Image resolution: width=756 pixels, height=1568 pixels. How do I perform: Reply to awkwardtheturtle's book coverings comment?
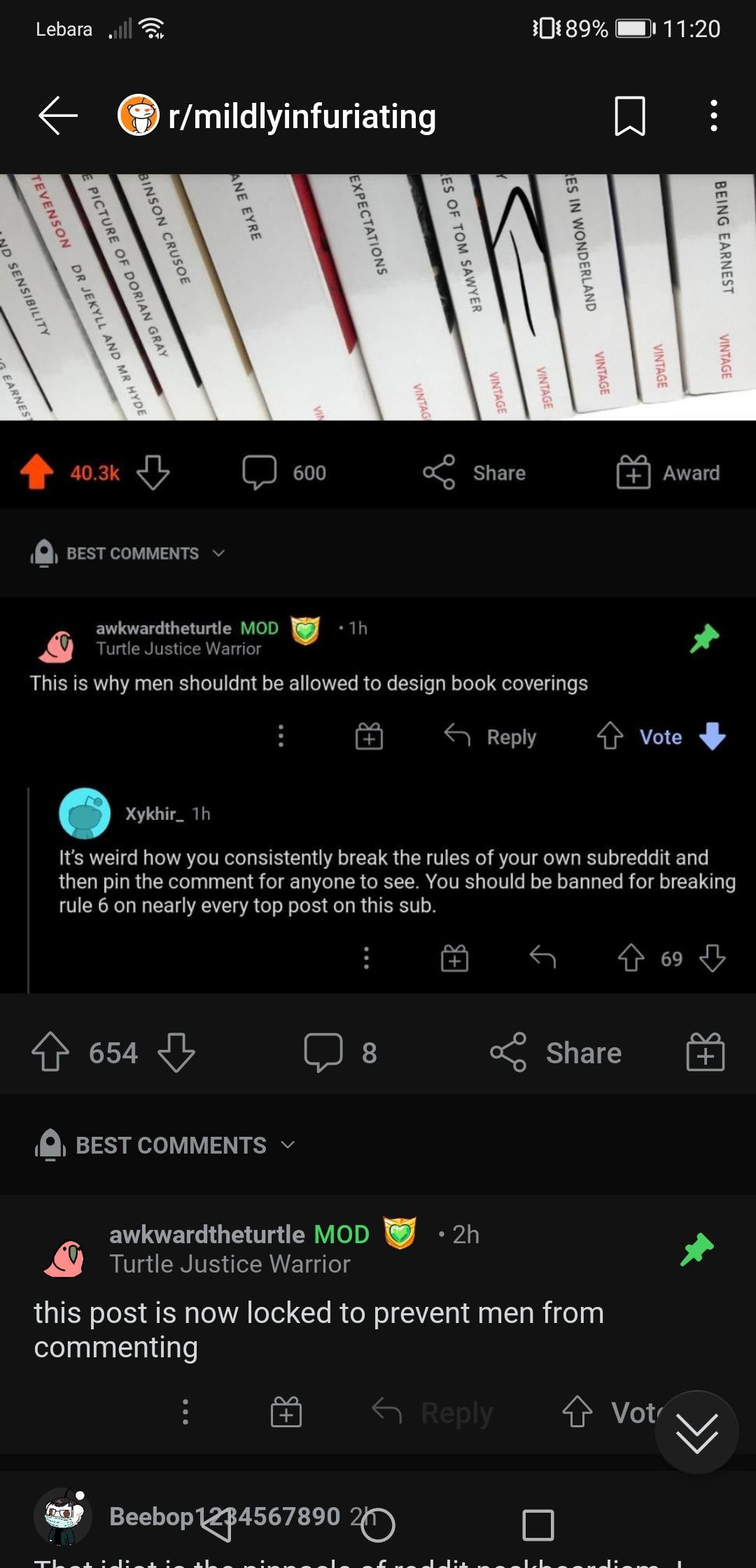coord(491,736)
